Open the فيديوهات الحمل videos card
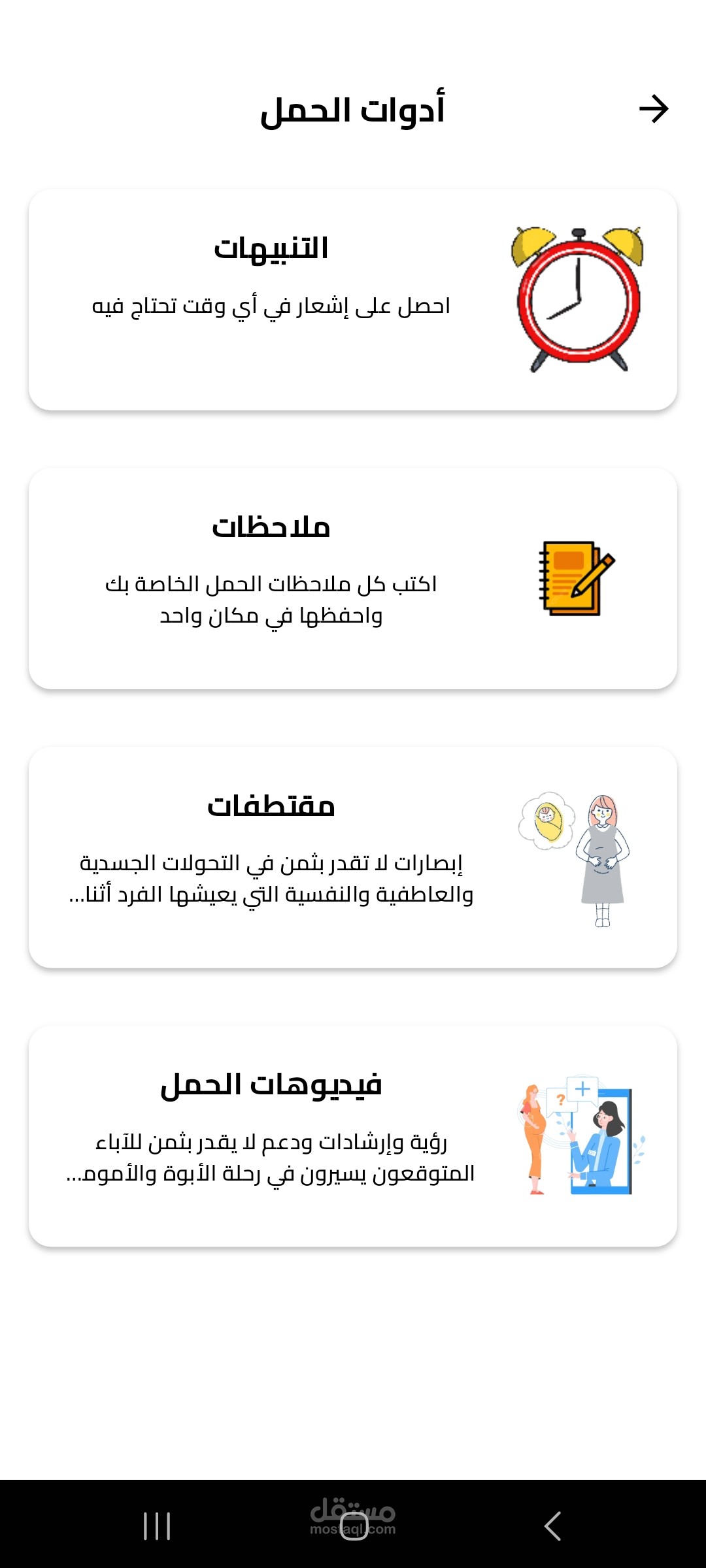Image resolution: width=706 pixels, height=1568 pixels. (353, 1137)
